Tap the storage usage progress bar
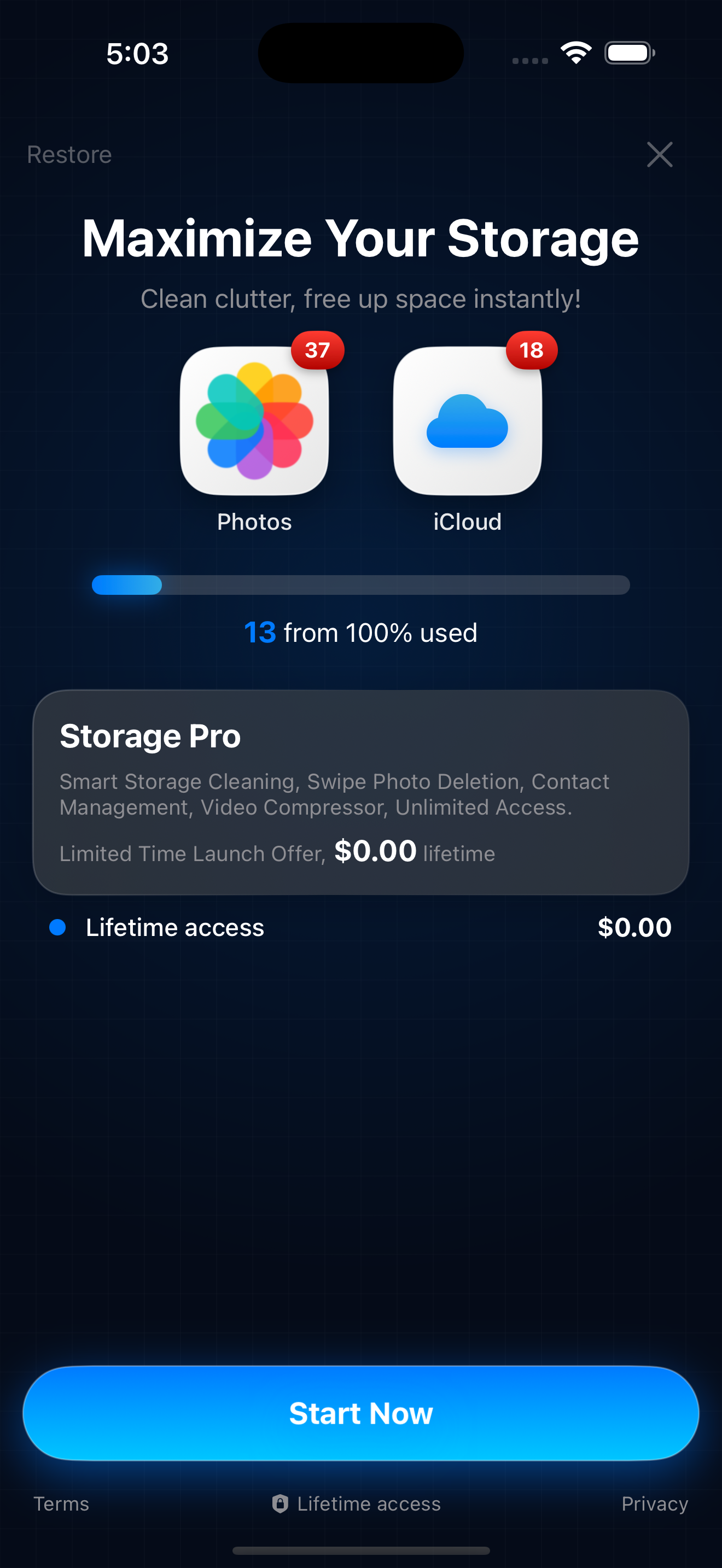The width and height of the screenshot is (722, 1568). pyautogui.click(x=361, y=585)
